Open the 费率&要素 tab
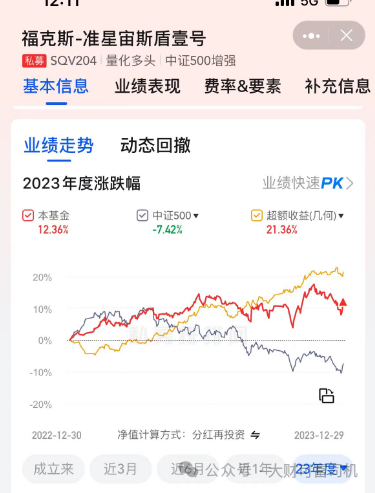This screenshot has height=493, width=375. point(243,86)
